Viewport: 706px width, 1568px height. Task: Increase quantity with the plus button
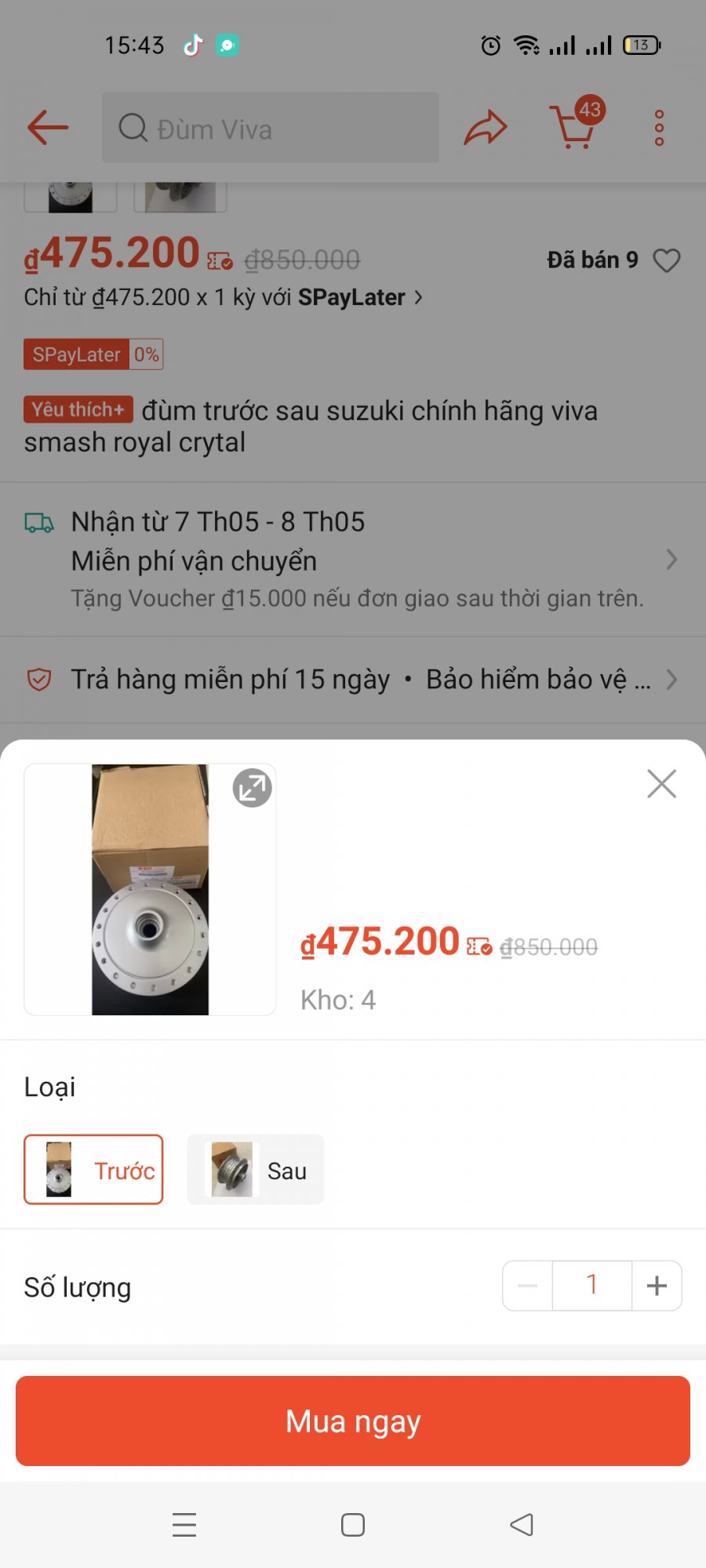coord(657,1286)
